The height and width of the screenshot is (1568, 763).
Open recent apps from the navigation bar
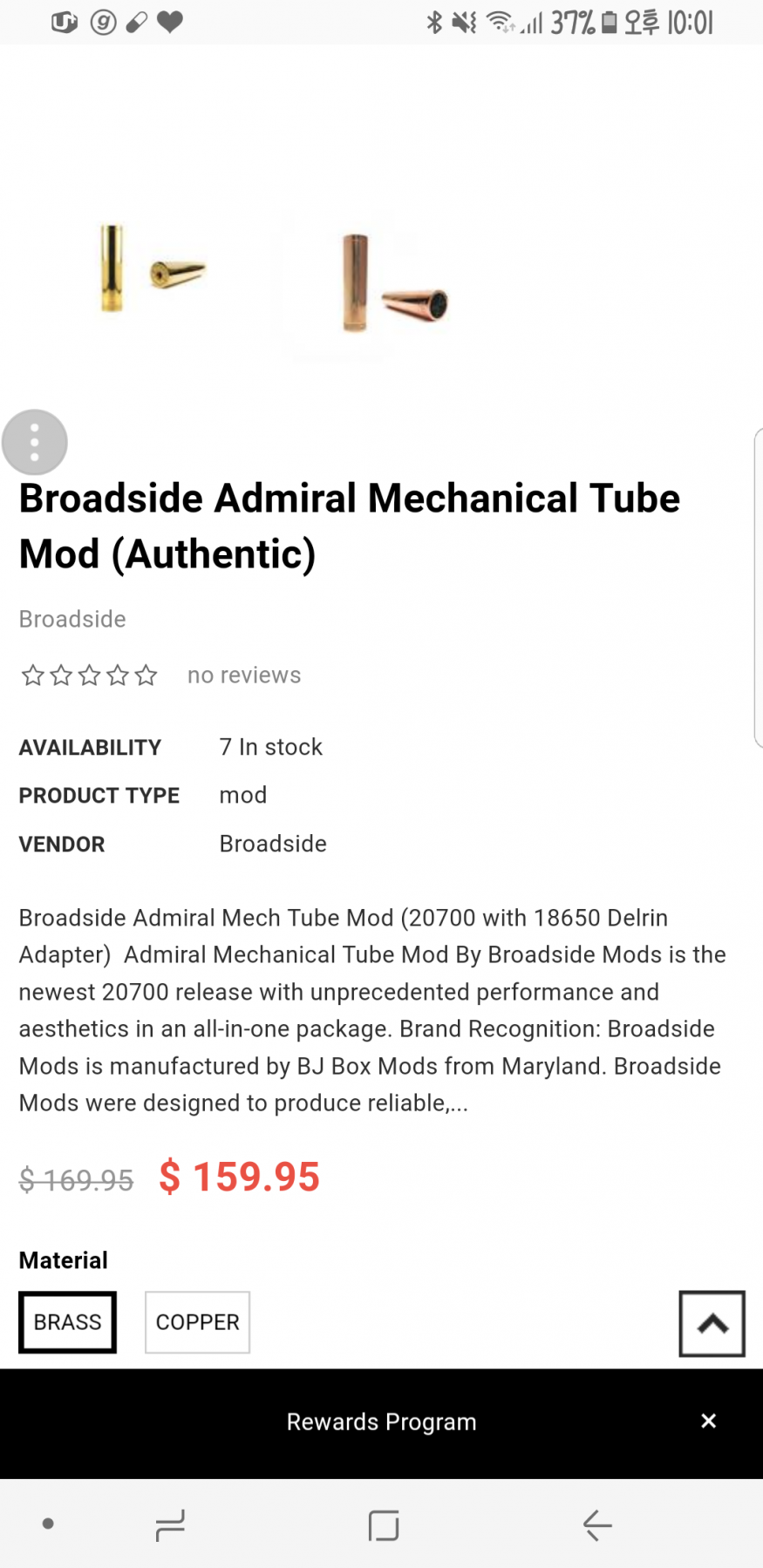pyautogui.click(x=170, y=1524)
